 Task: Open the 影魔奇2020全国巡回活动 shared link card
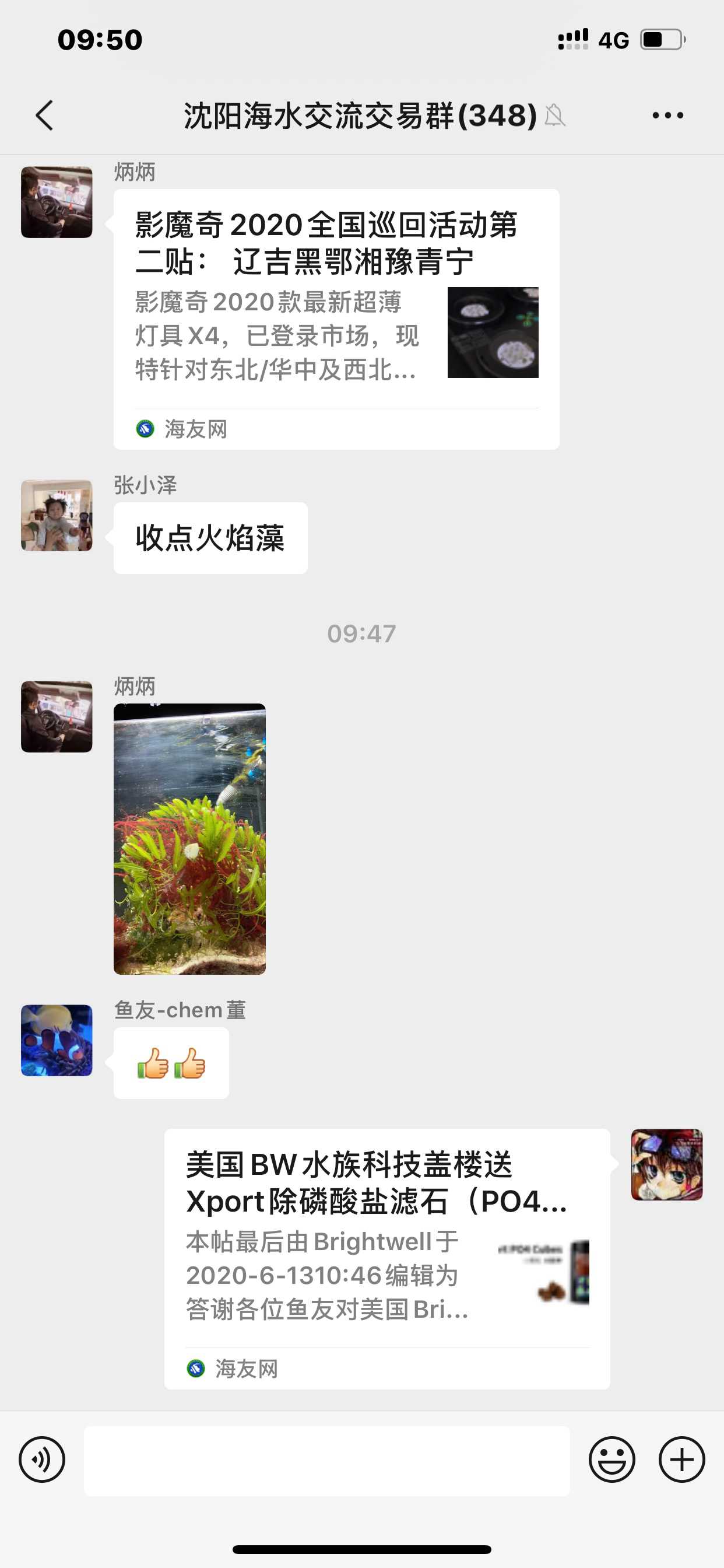pos(336,319)
